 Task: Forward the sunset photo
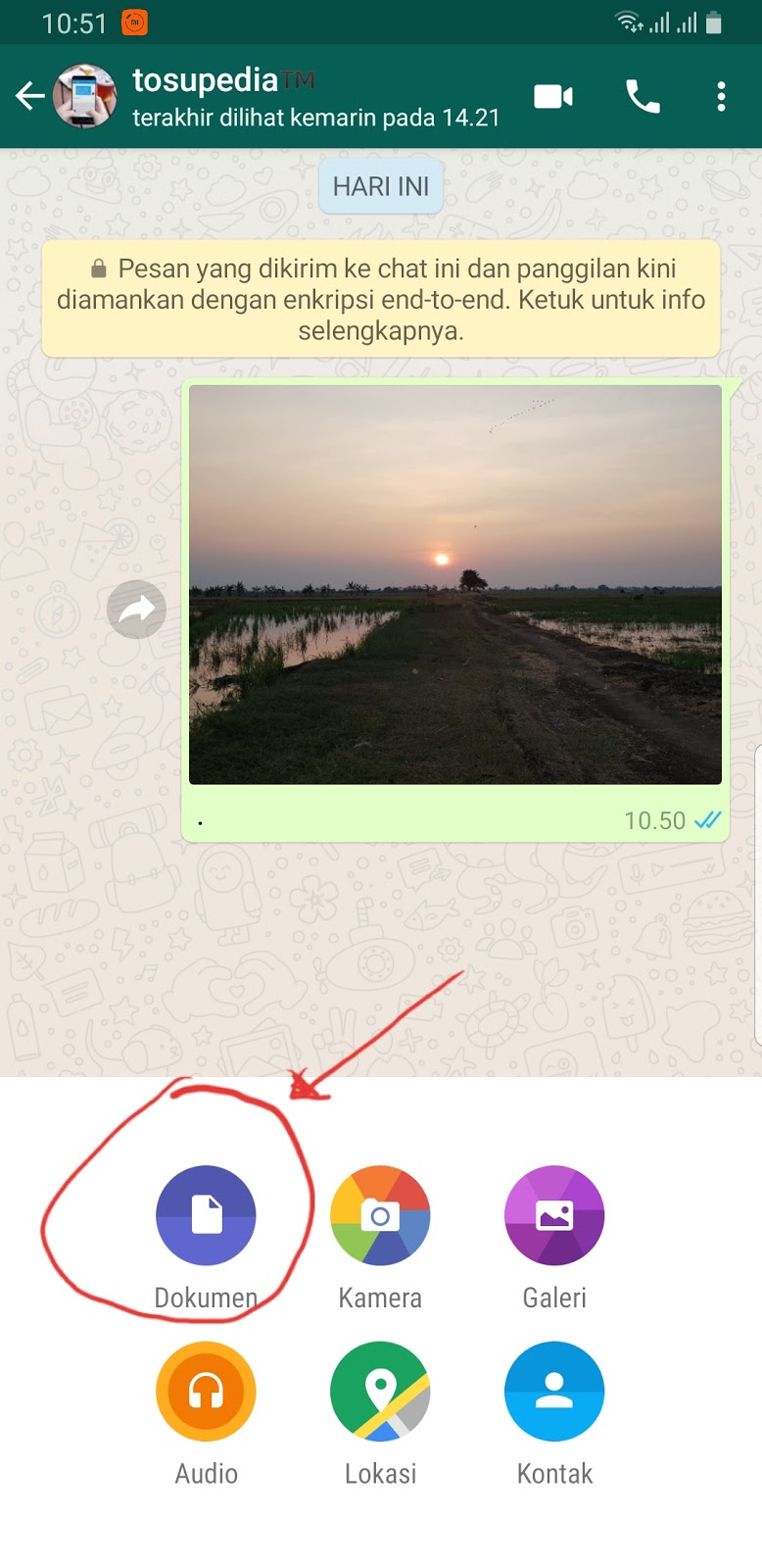click(x=136, y=609)
